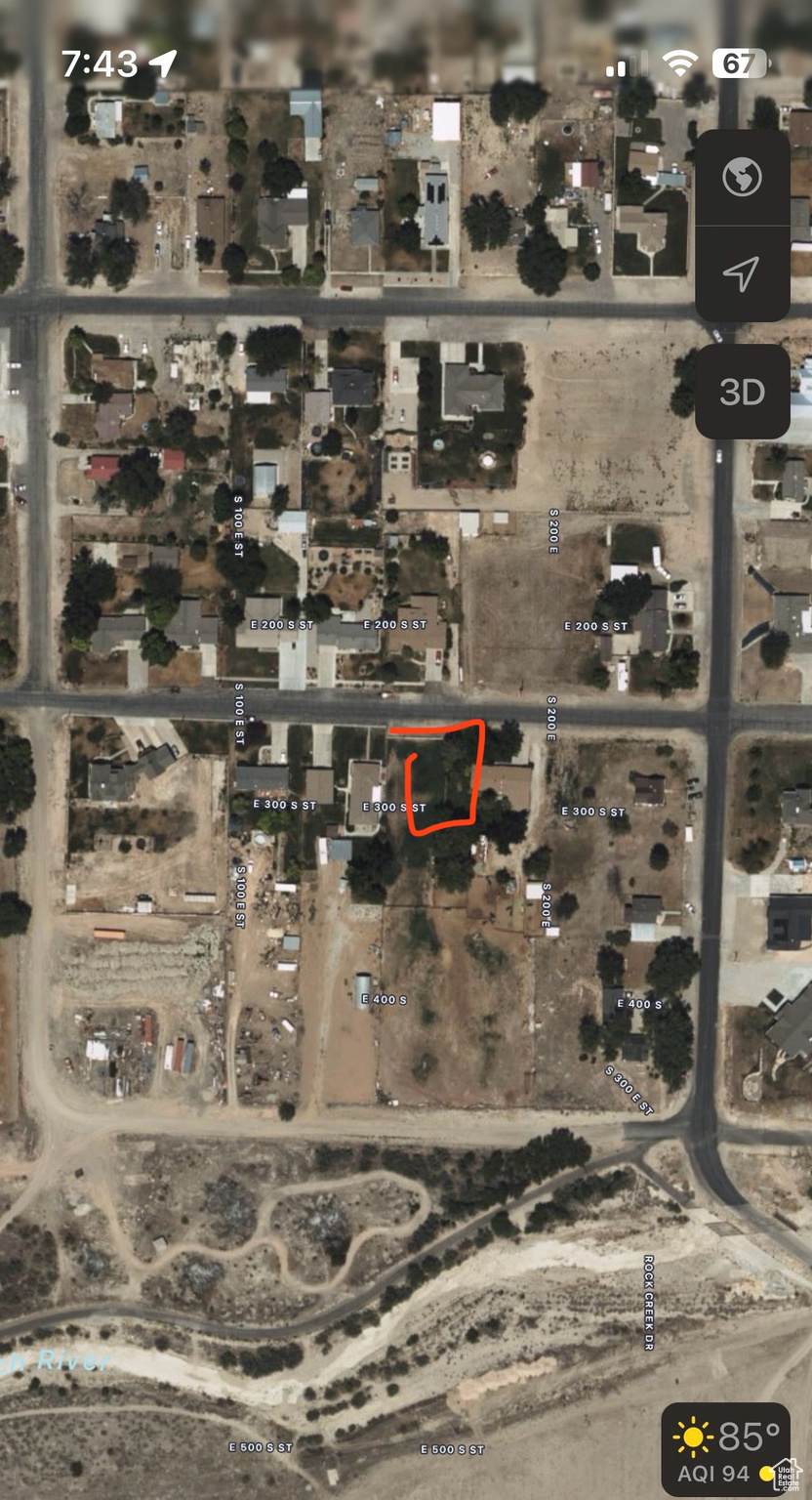Viewport: 812px width, 1500px height.
Task: Center map on current location arrow
Action: pos(742,273)
